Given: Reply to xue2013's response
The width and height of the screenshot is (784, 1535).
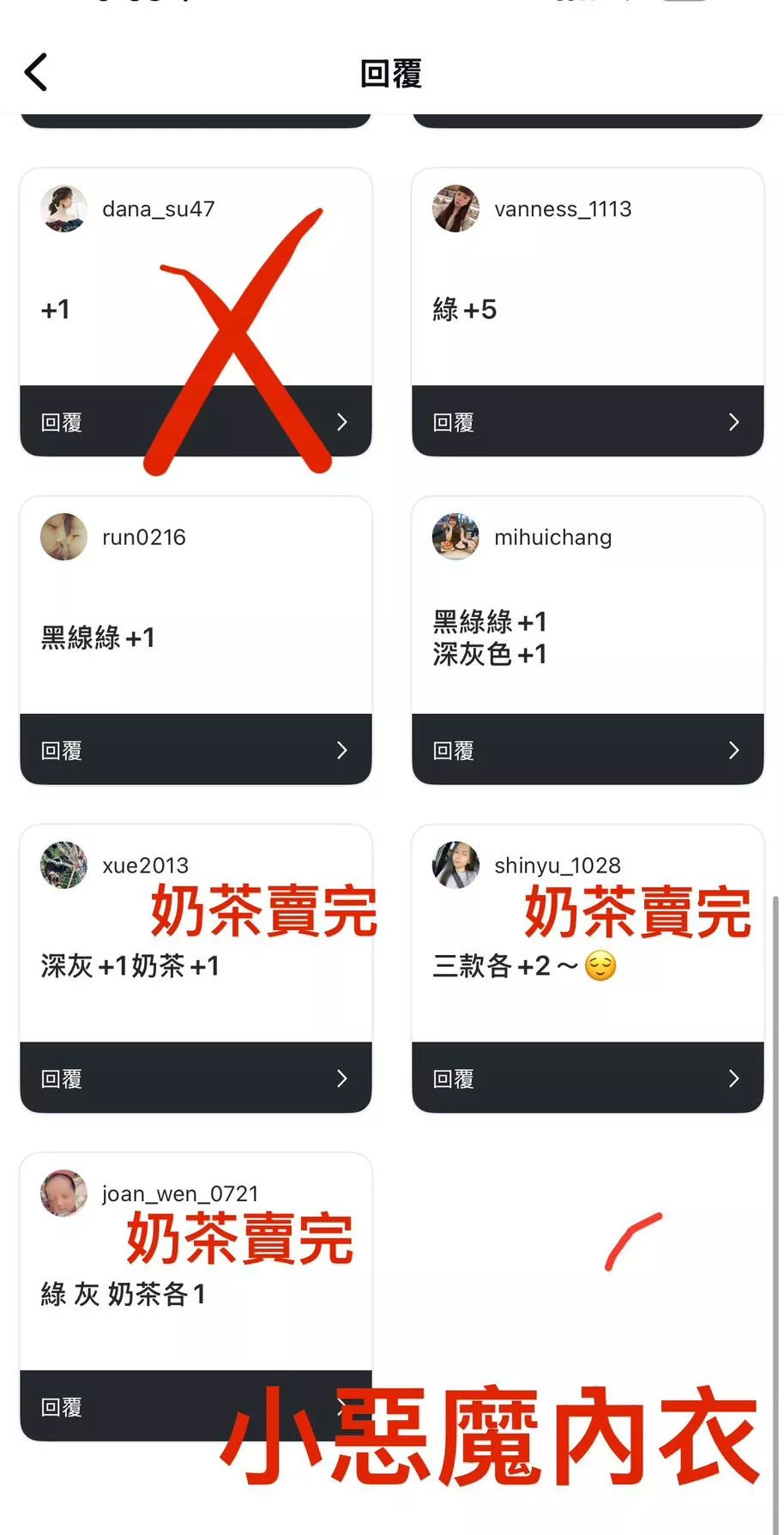Looking at the screenshot, I should click(196, 1079).
